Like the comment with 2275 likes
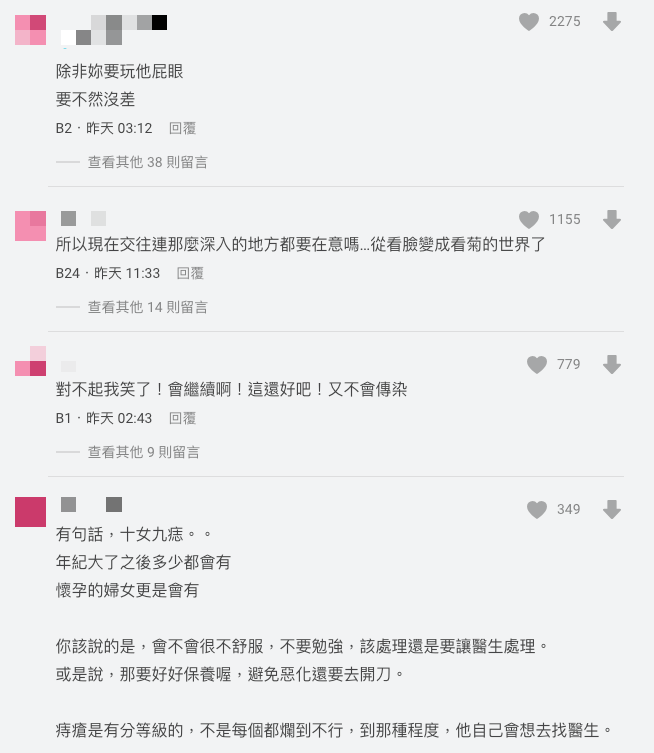 [529, 22]
